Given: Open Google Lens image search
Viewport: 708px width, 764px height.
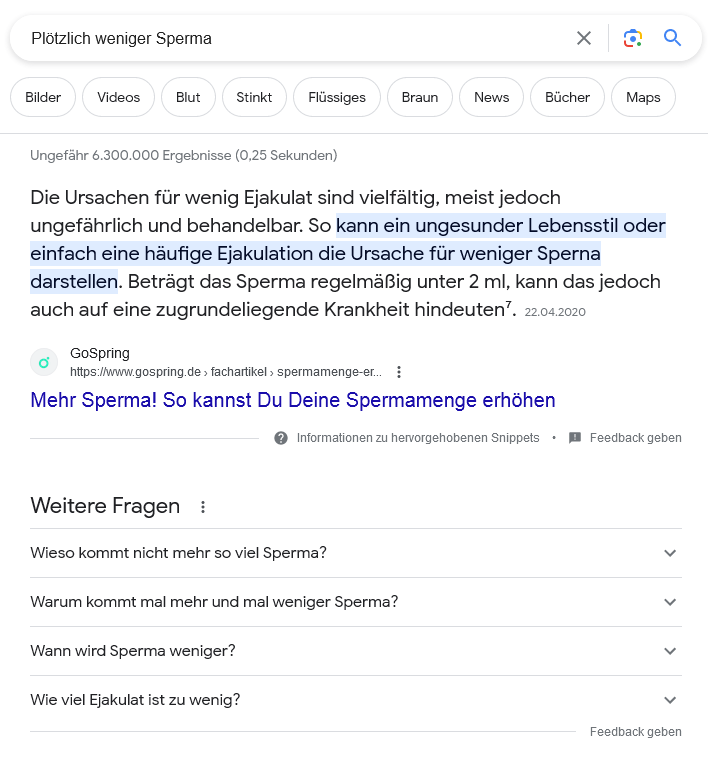Looking at the screenshot, I should point(632,38).
